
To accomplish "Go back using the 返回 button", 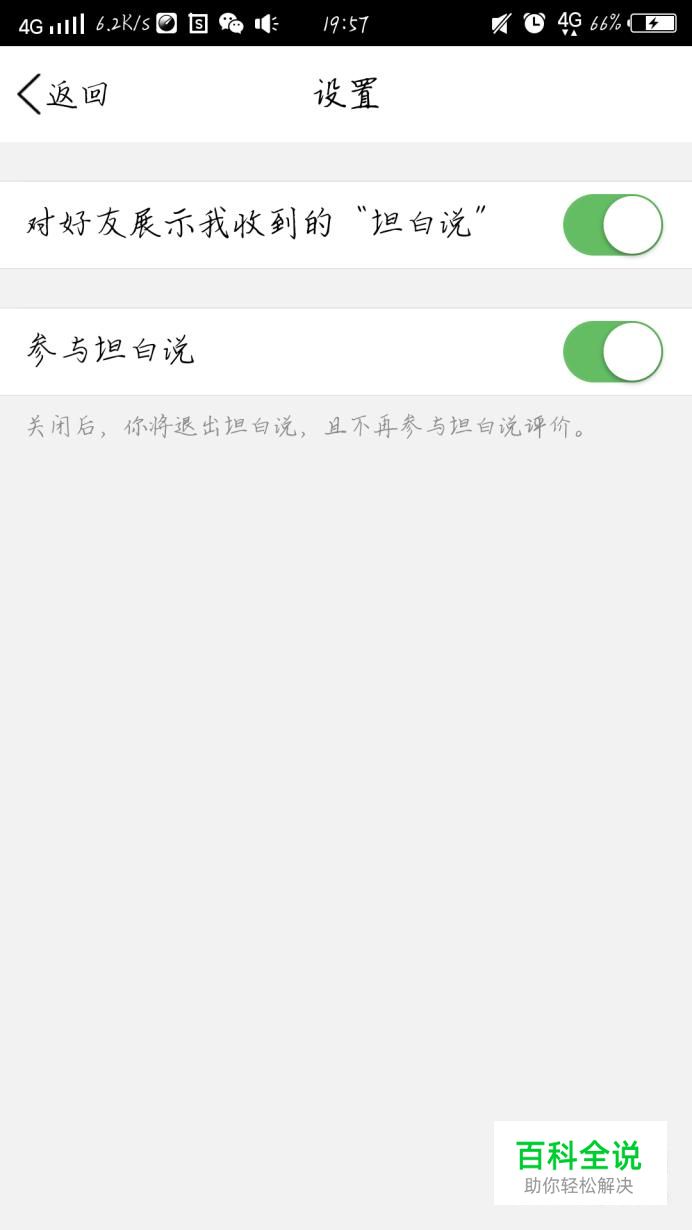I will [62, 95].
